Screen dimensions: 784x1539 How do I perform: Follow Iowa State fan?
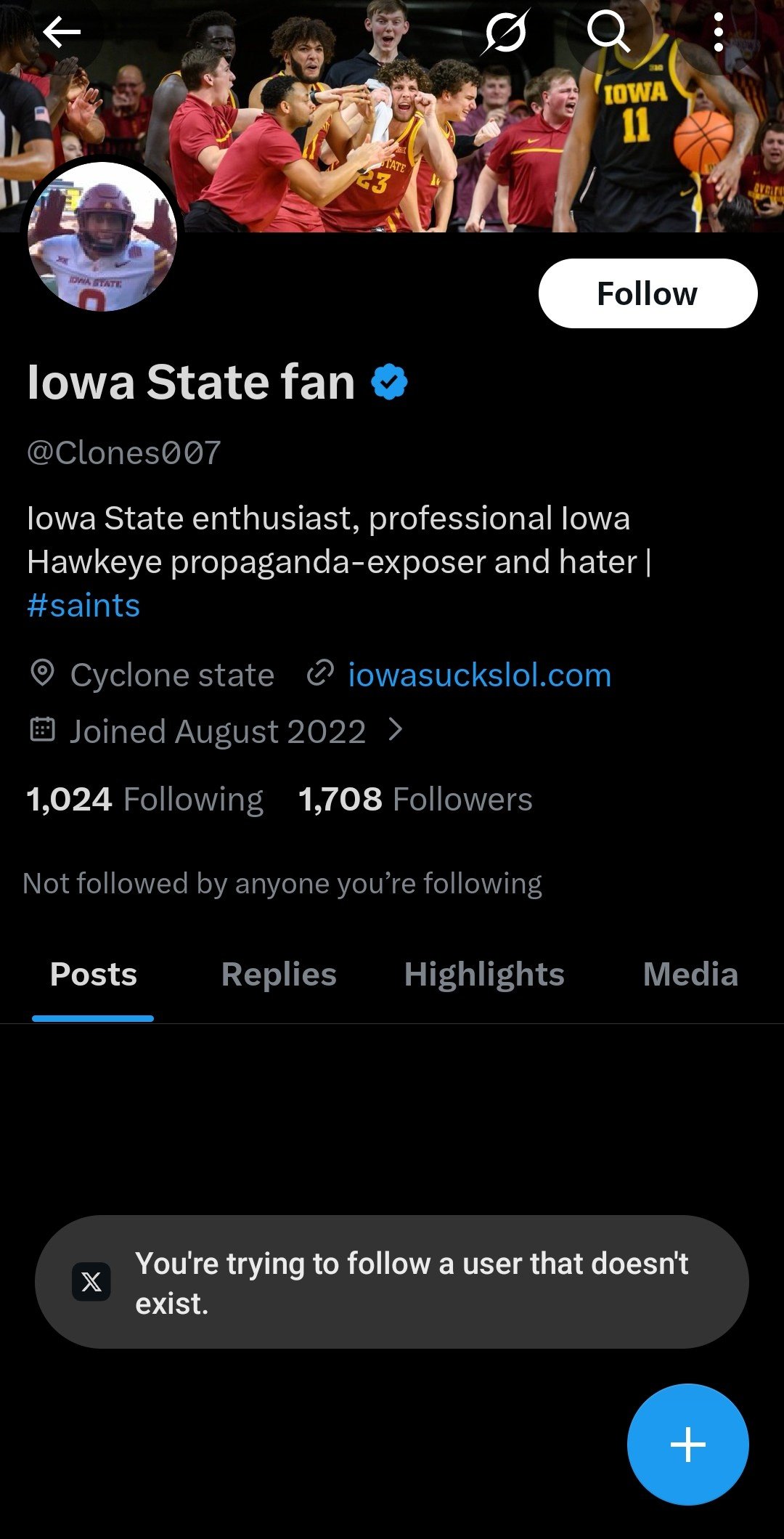(x=648, y=294)
